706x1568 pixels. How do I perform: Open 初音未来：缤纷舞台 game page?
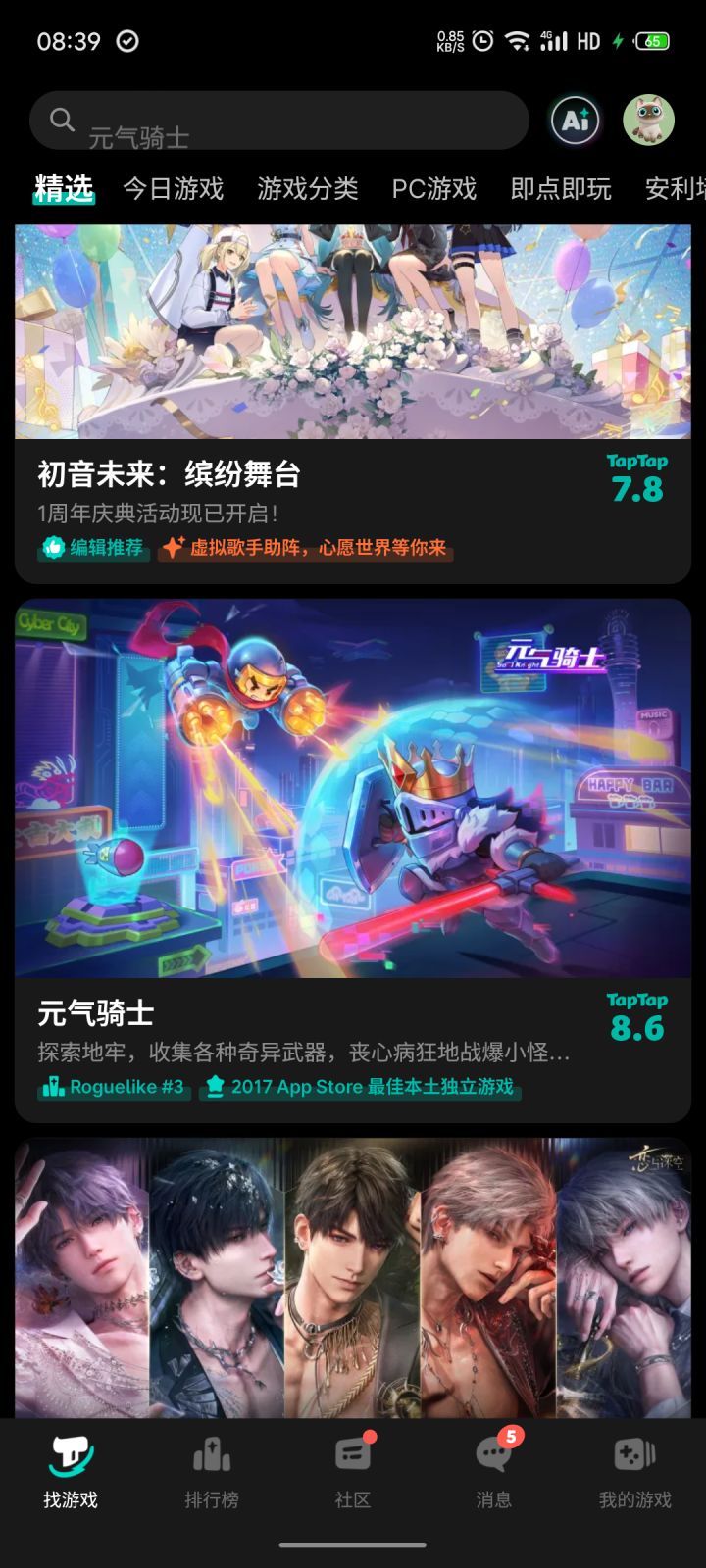(167, 474)
